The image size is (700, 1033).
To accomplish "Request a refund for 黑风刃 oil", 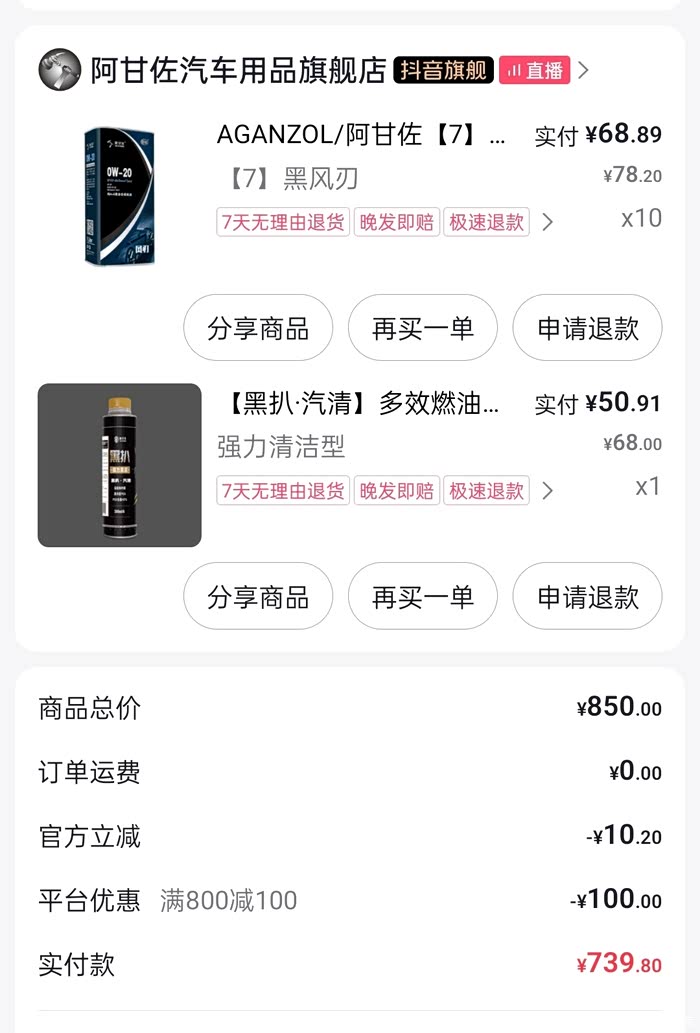I will click(x=587, y=328).
